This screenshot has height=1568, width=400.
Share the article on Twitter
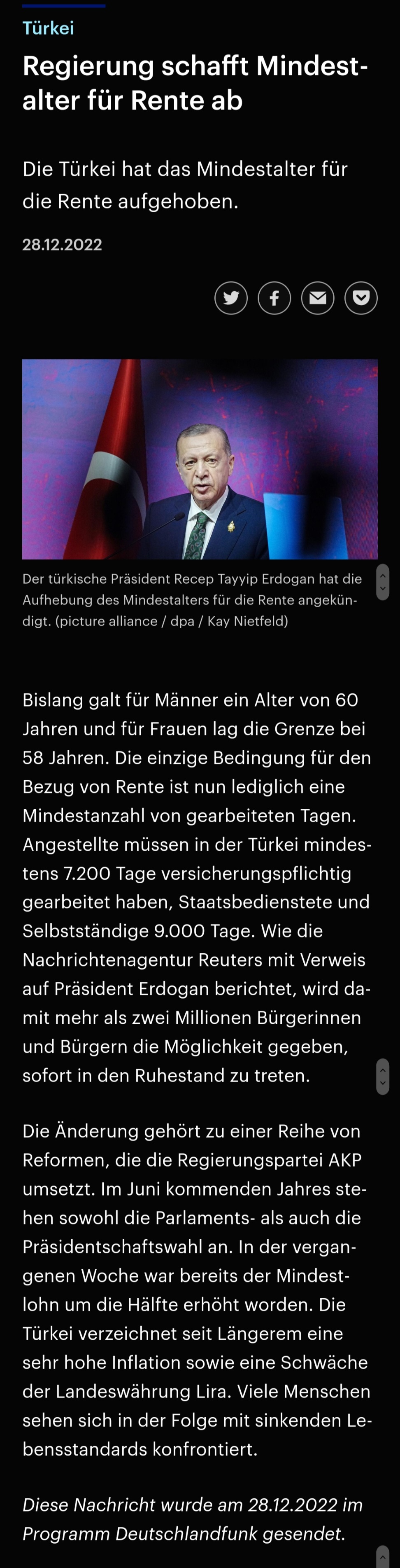tap(231, 297)
